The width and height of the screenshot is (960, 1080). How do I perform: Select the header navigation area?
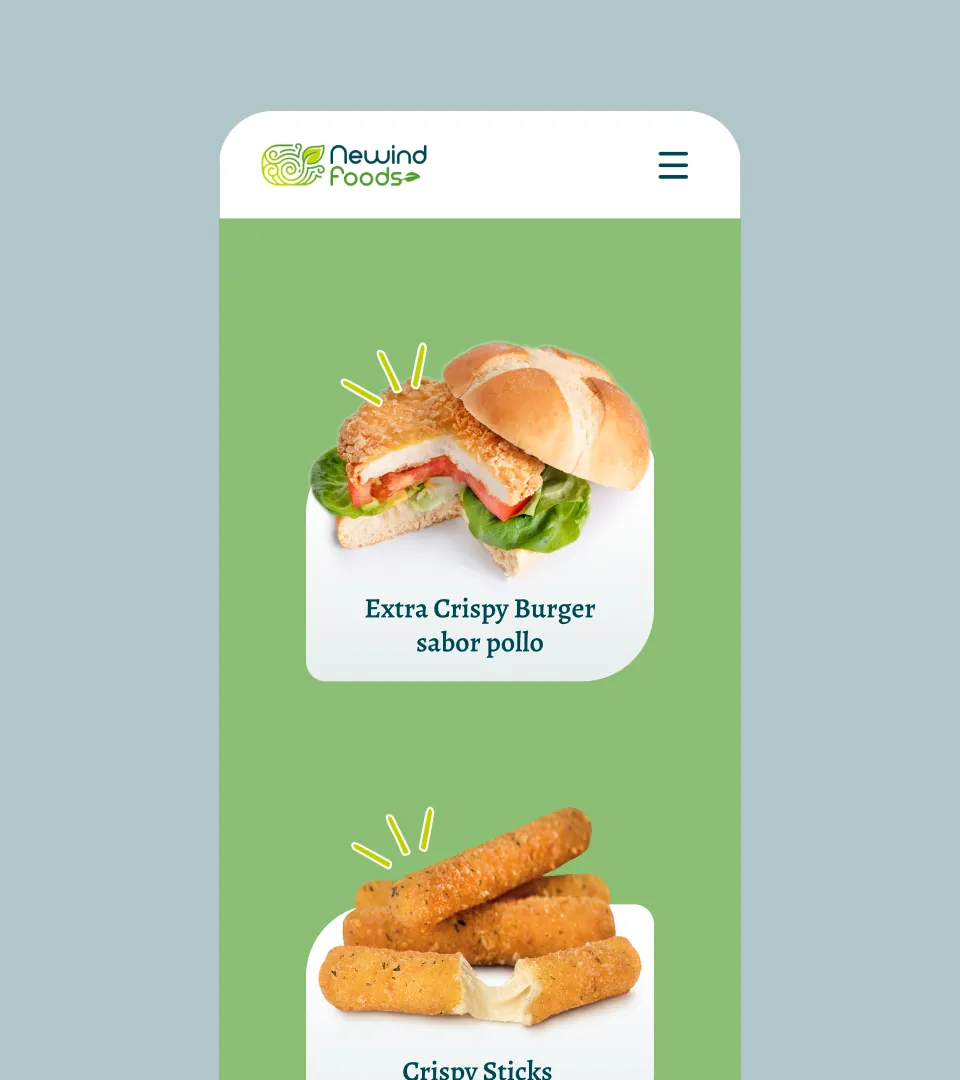(x=479, y=165)
